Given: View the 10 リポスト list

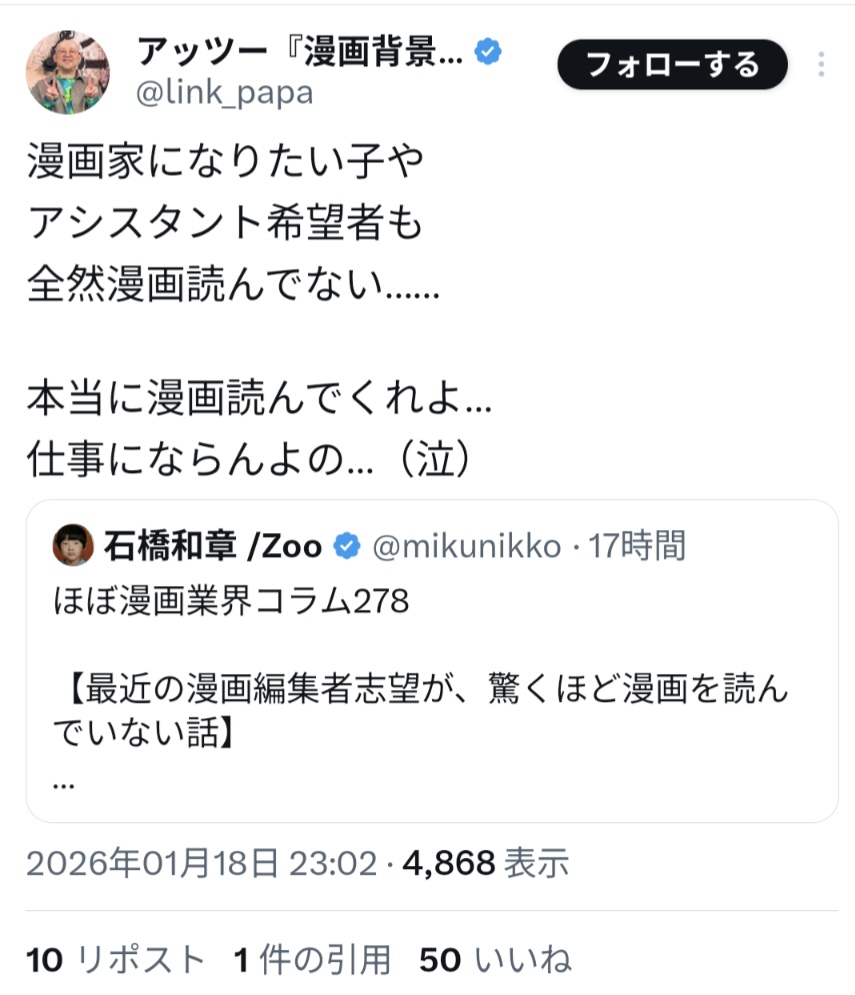Looking at the screenshot, I should coord(115,960).
